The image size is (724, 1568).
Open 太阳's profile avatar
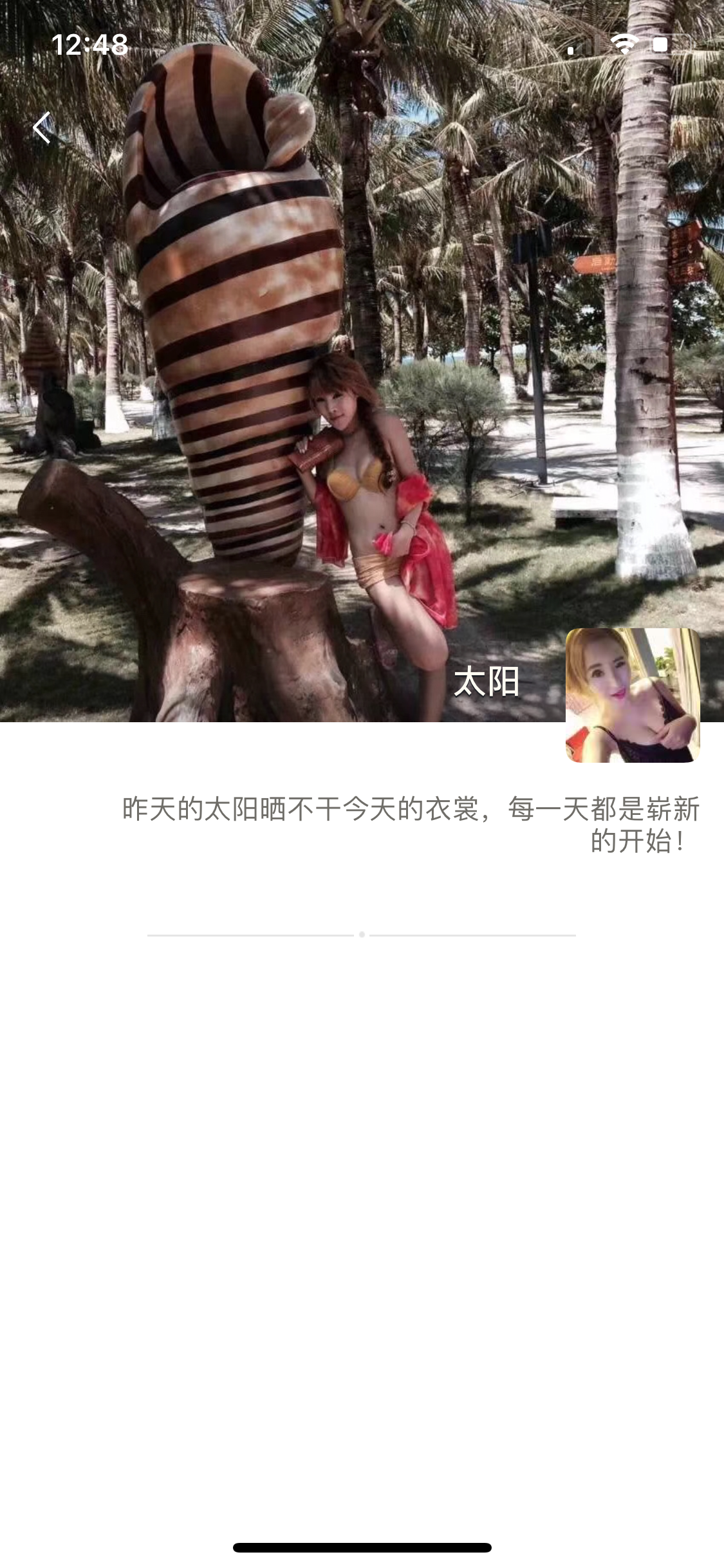click(632, 695)
